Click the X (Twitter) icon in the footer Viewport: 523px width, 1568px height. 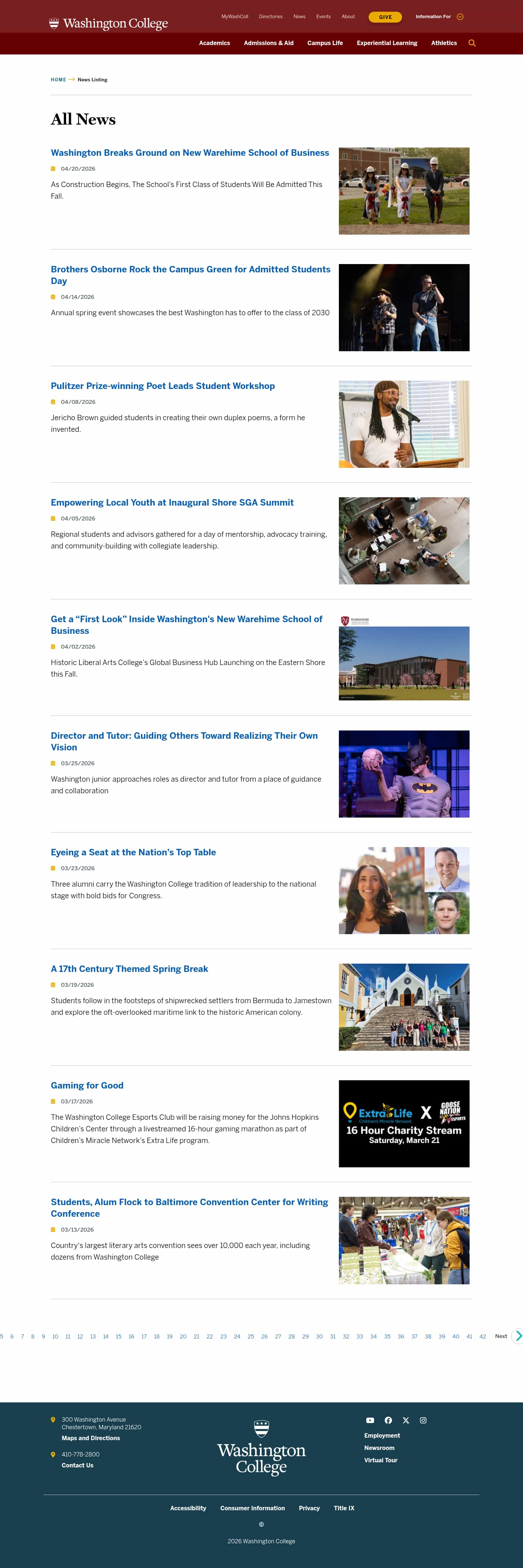(x=406, y=1421)
